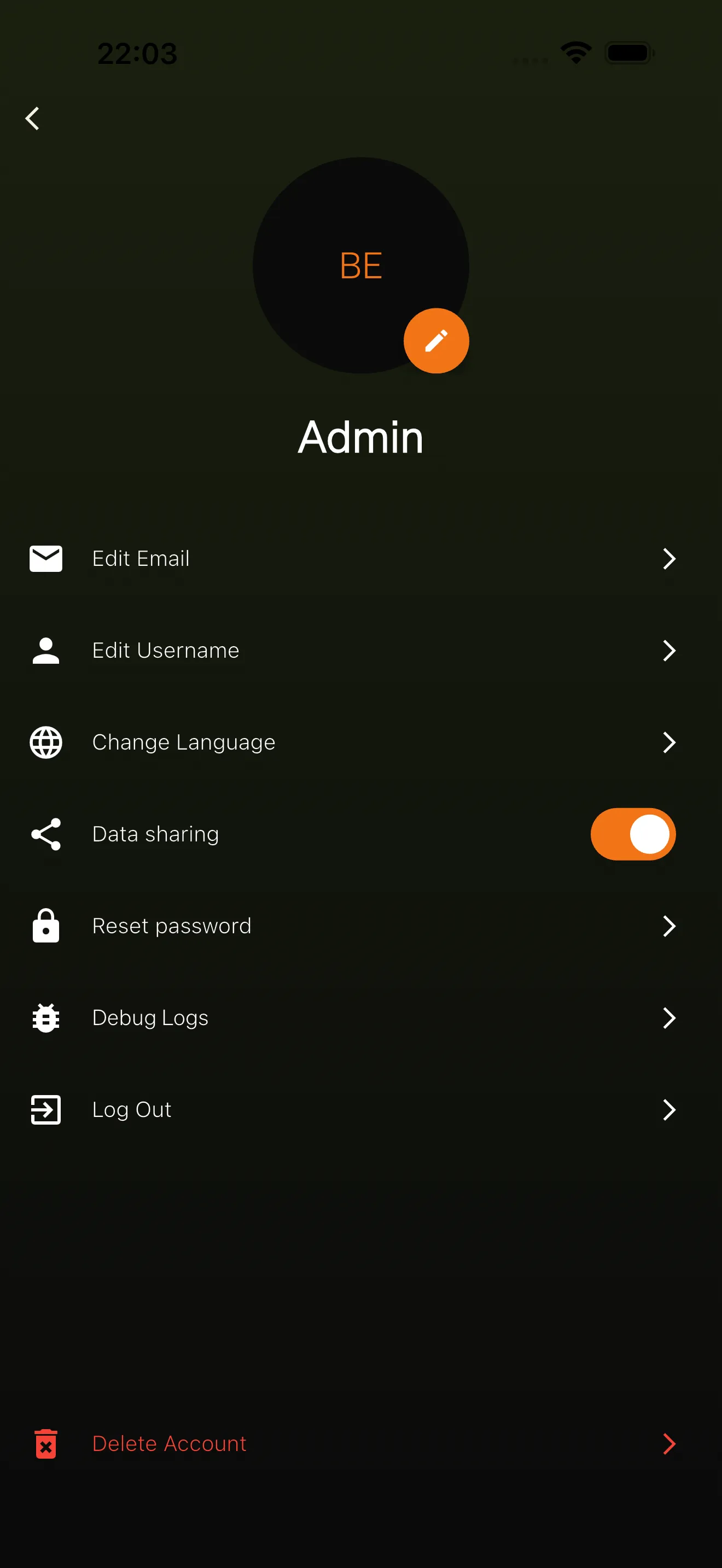The width and height of the screenshot is (722, 1568).
Task: Click the person icon next to Edit Username
Action: 45,650
